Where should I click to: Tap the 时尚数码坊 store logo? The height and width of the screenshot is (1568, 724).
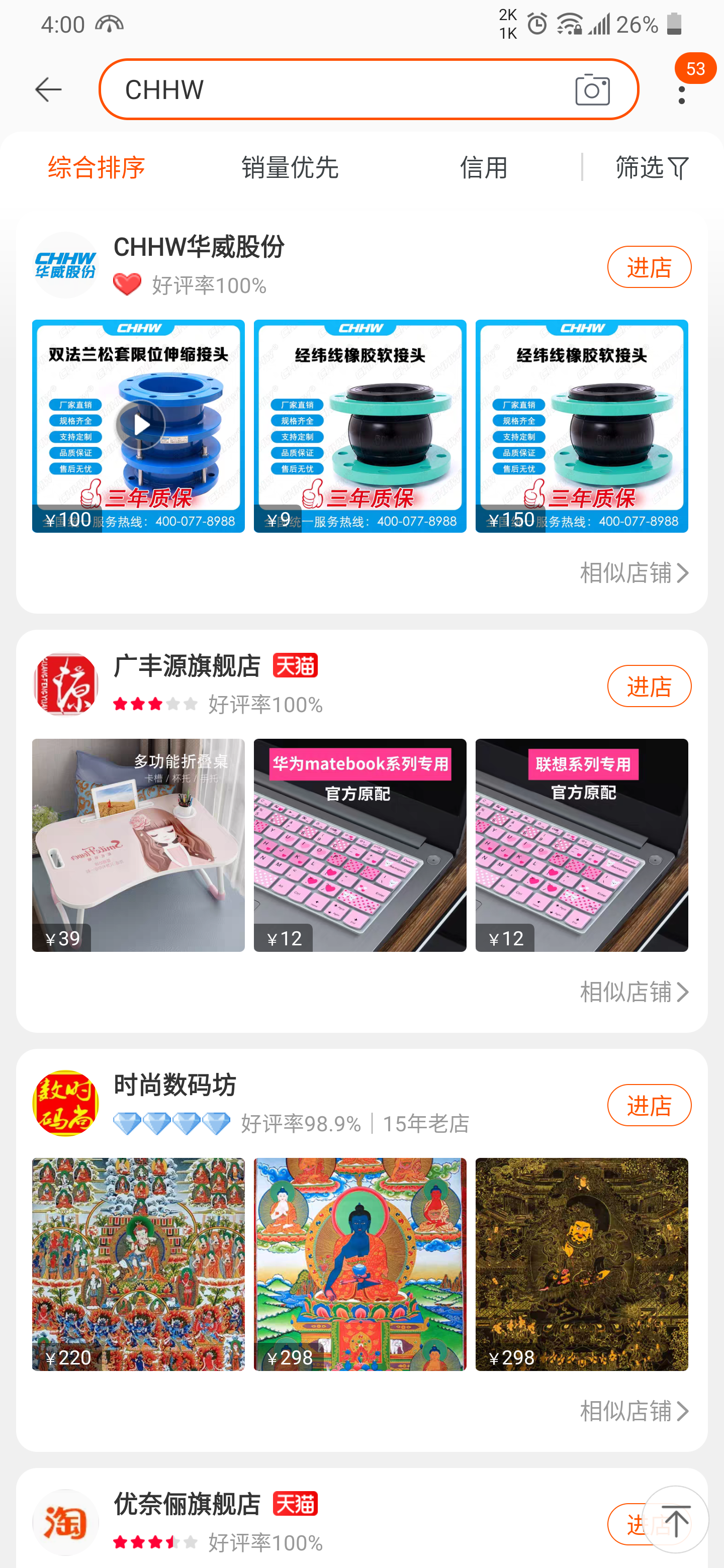pos(64,1104)
